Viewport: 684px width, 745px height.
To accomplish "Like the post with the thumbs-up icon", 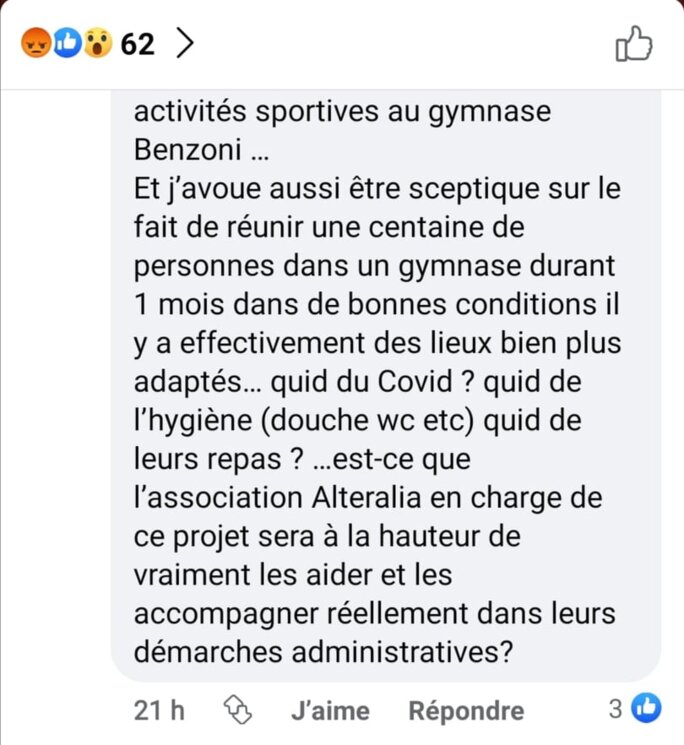I will tap(633, 43).
